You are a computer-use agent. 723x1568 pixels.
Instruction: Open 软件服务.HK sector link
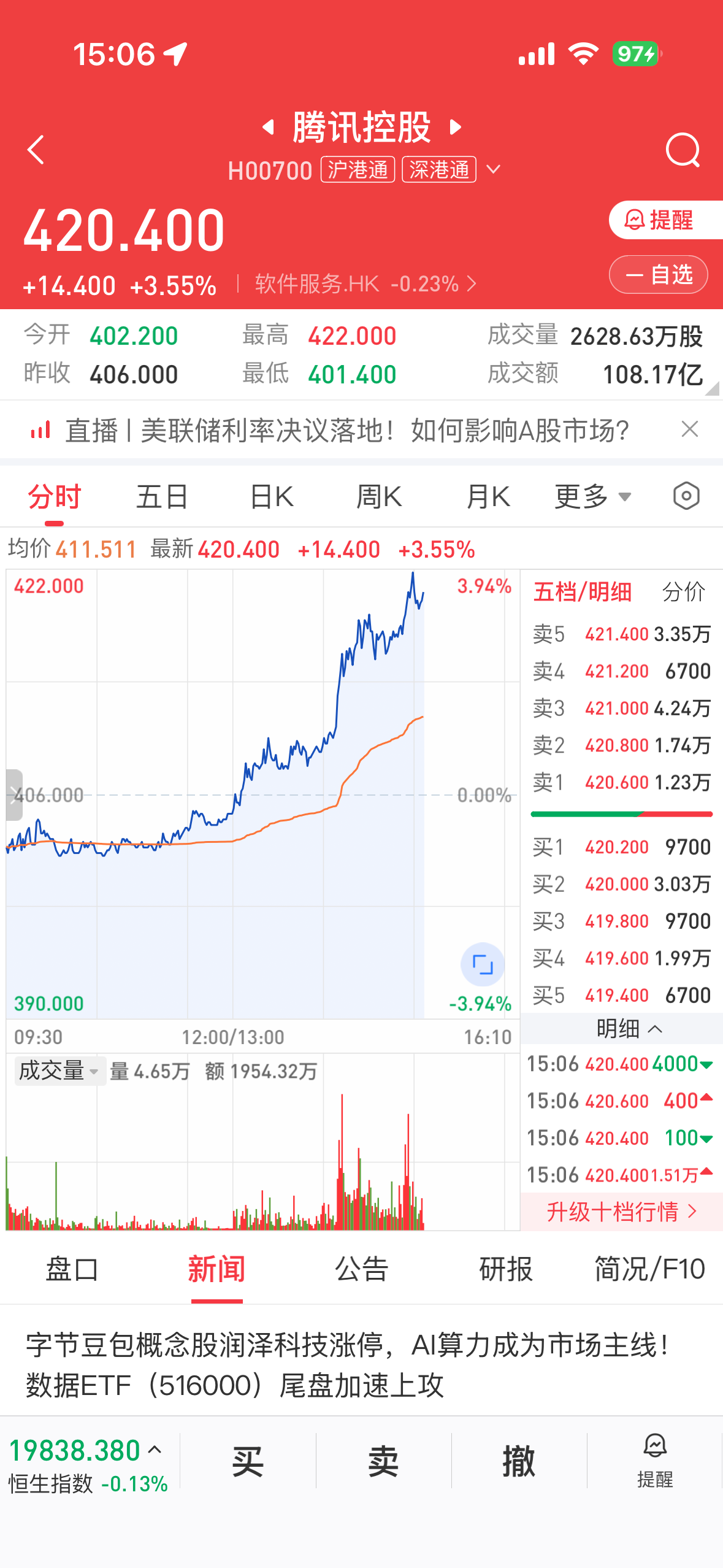365,284
